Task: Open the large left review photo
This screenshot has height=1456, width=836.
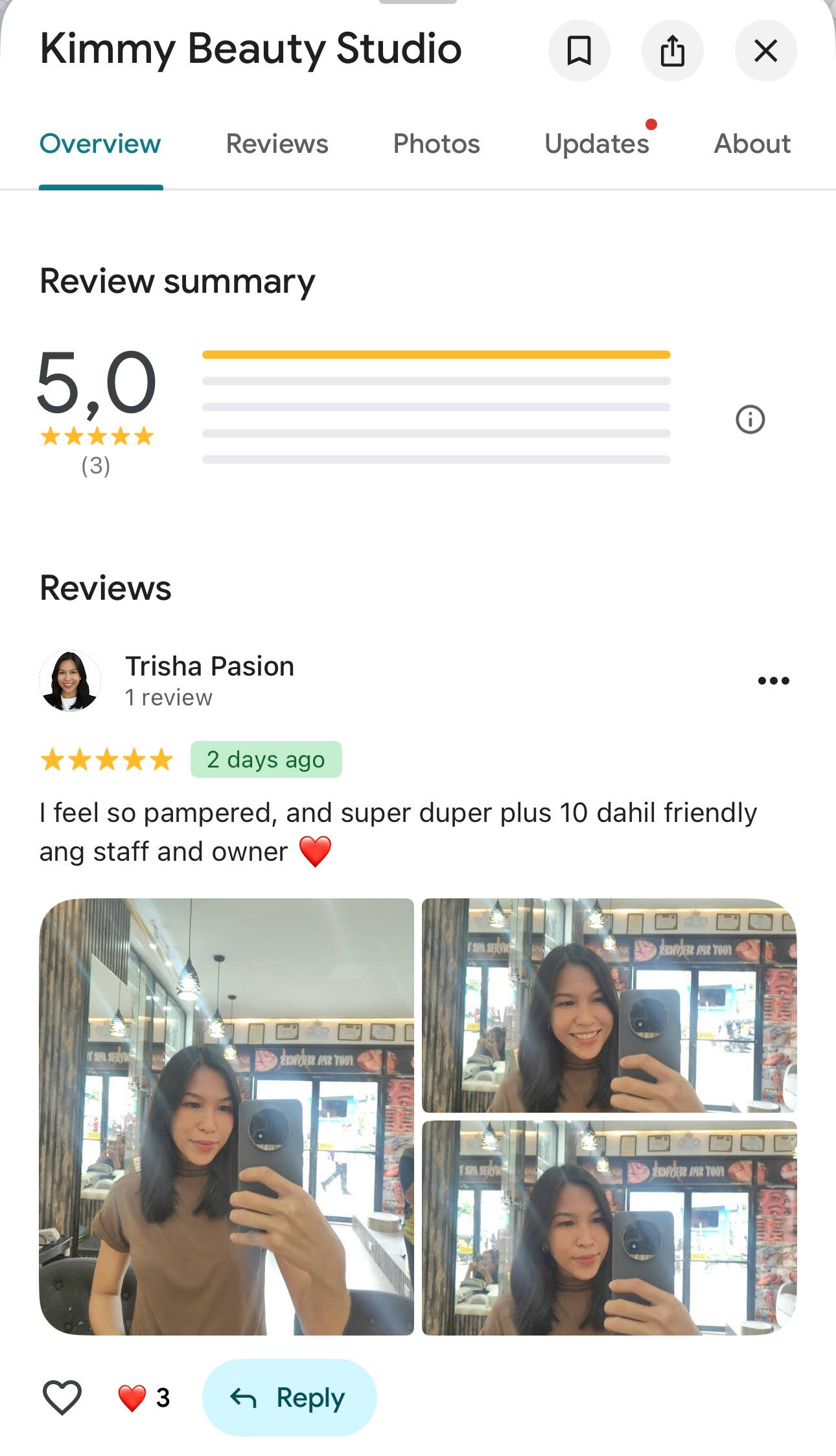Action: pyautogui.click(x=226, y=1116)
